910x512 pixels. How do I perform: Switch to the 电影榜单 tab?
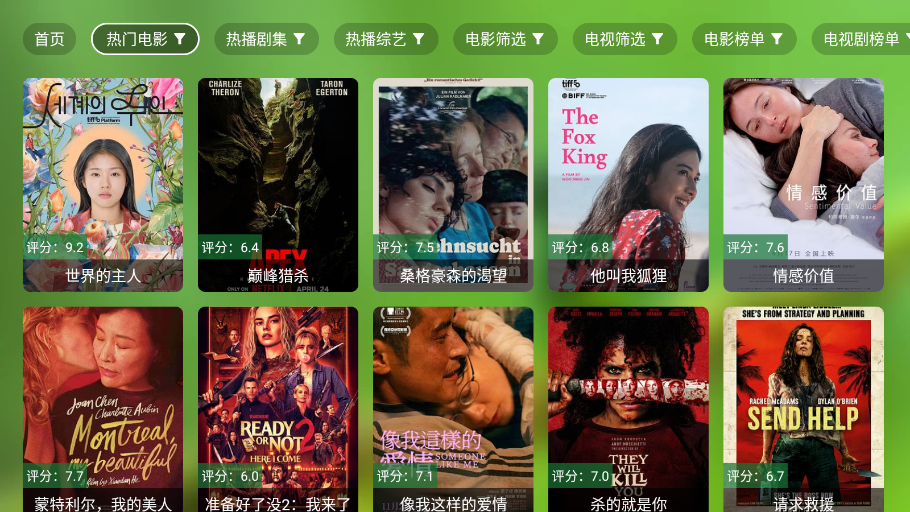coord(744,39)
